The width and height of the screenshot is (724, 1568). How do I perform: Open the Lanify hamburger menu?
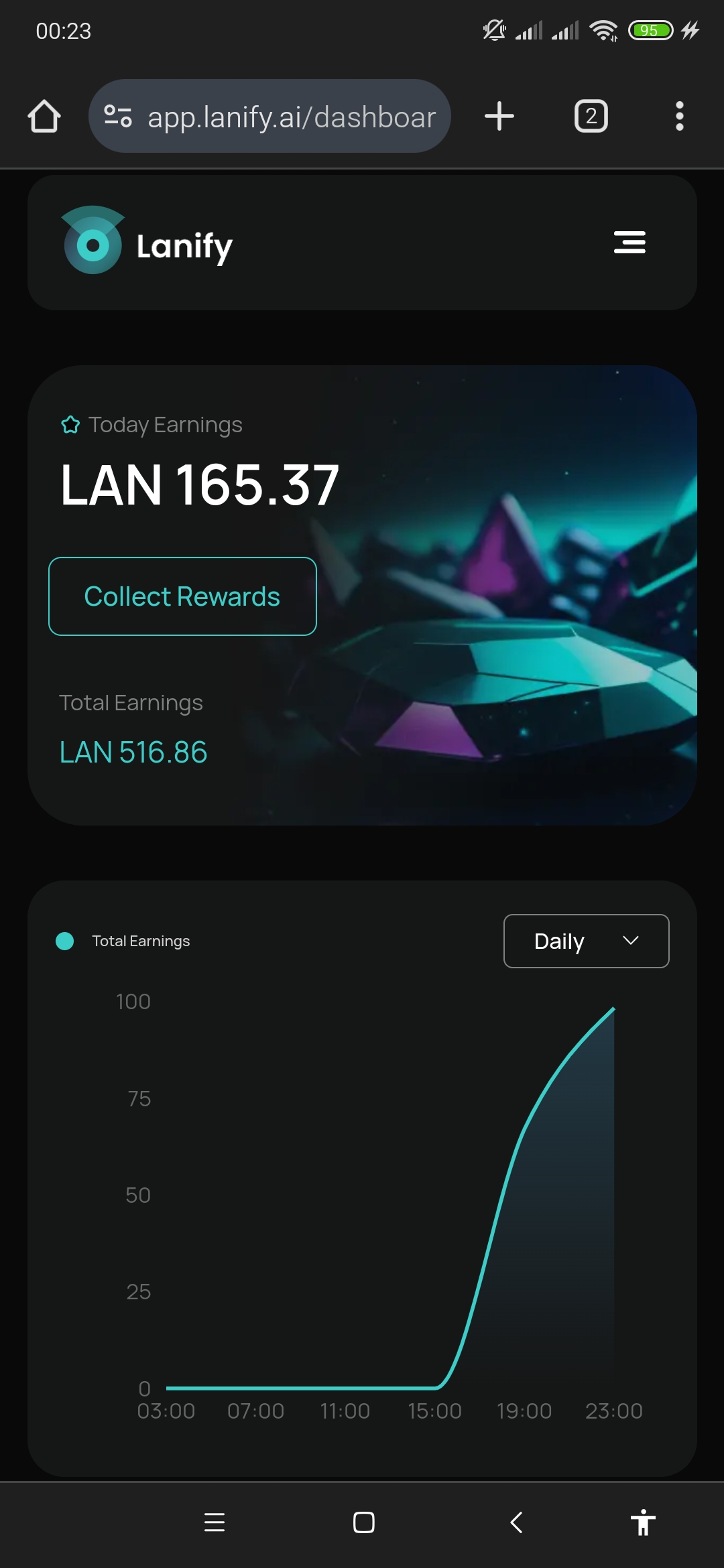point(629,243)
